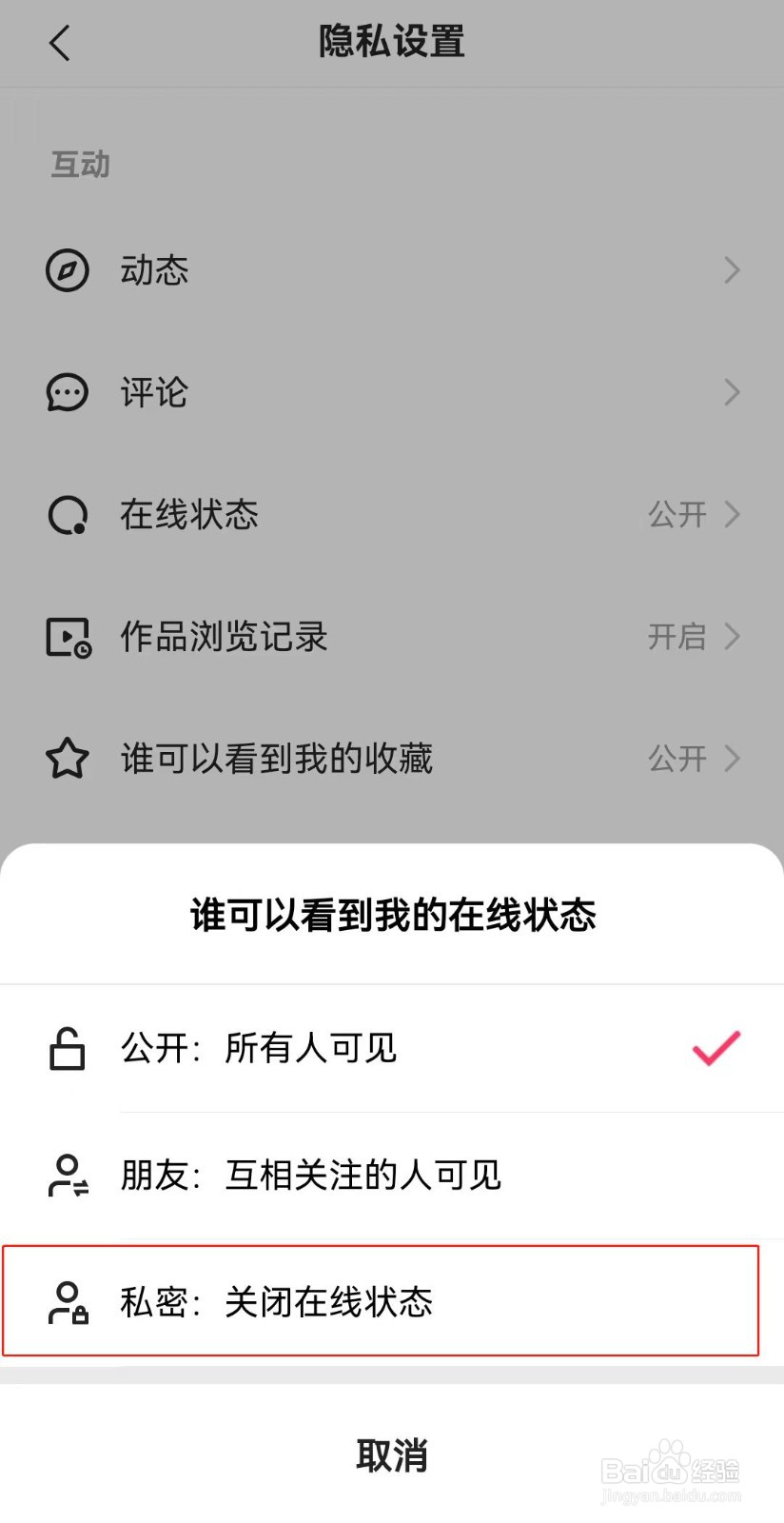Click the mutual friends icon beside 朋友

click(67, 1176)
